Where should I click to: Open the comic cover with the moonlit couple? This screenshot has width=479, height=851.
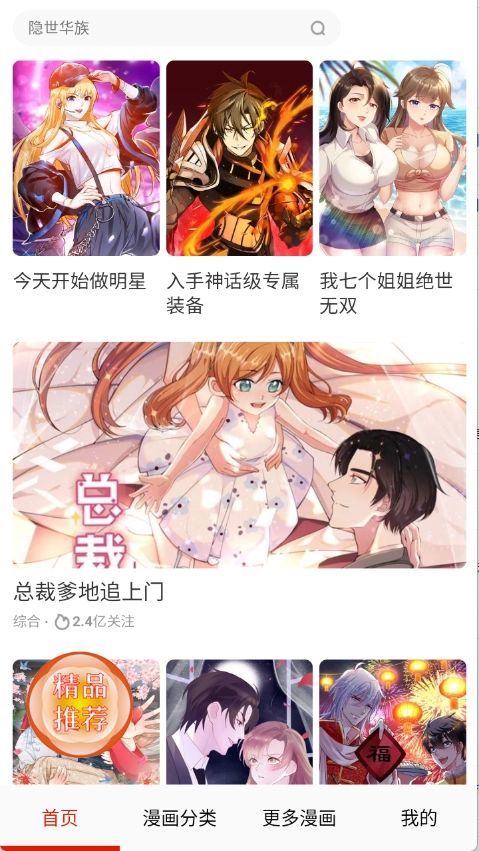(x=239, y=722)
